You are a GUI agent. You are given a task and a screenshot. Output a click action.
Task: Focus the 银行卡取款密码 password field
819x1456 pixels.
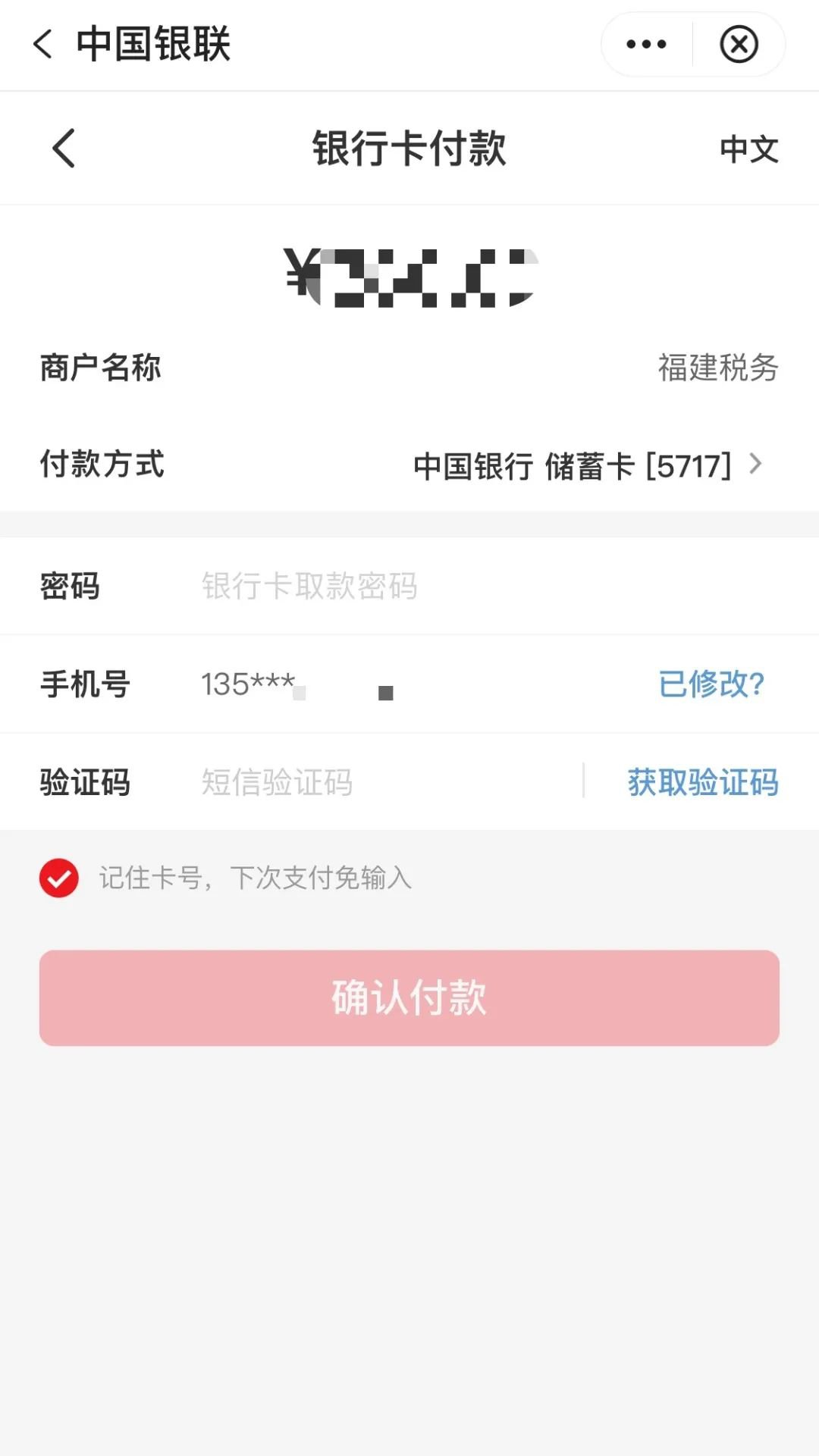coord(455,586)
